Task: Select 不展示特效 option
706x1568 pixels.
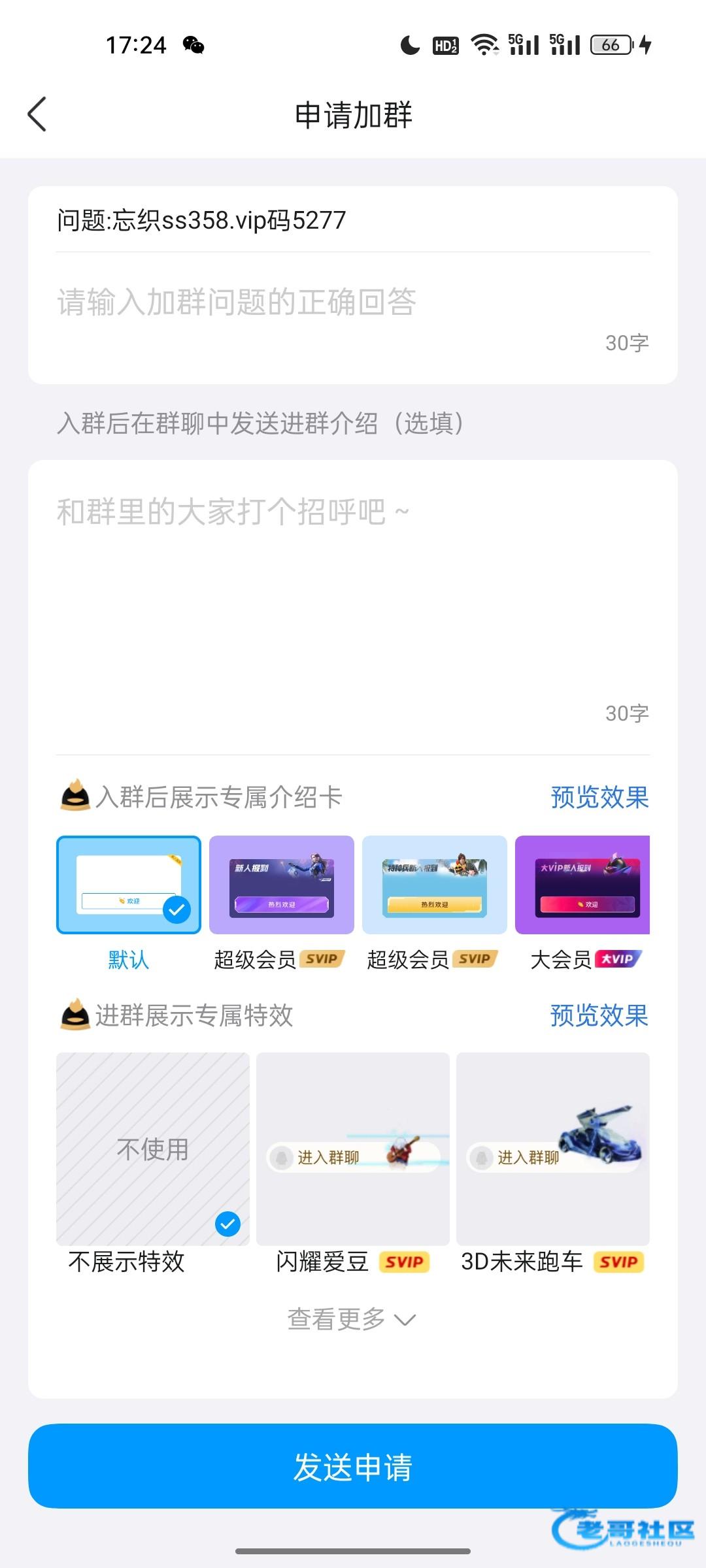Action: (153, 1149)
